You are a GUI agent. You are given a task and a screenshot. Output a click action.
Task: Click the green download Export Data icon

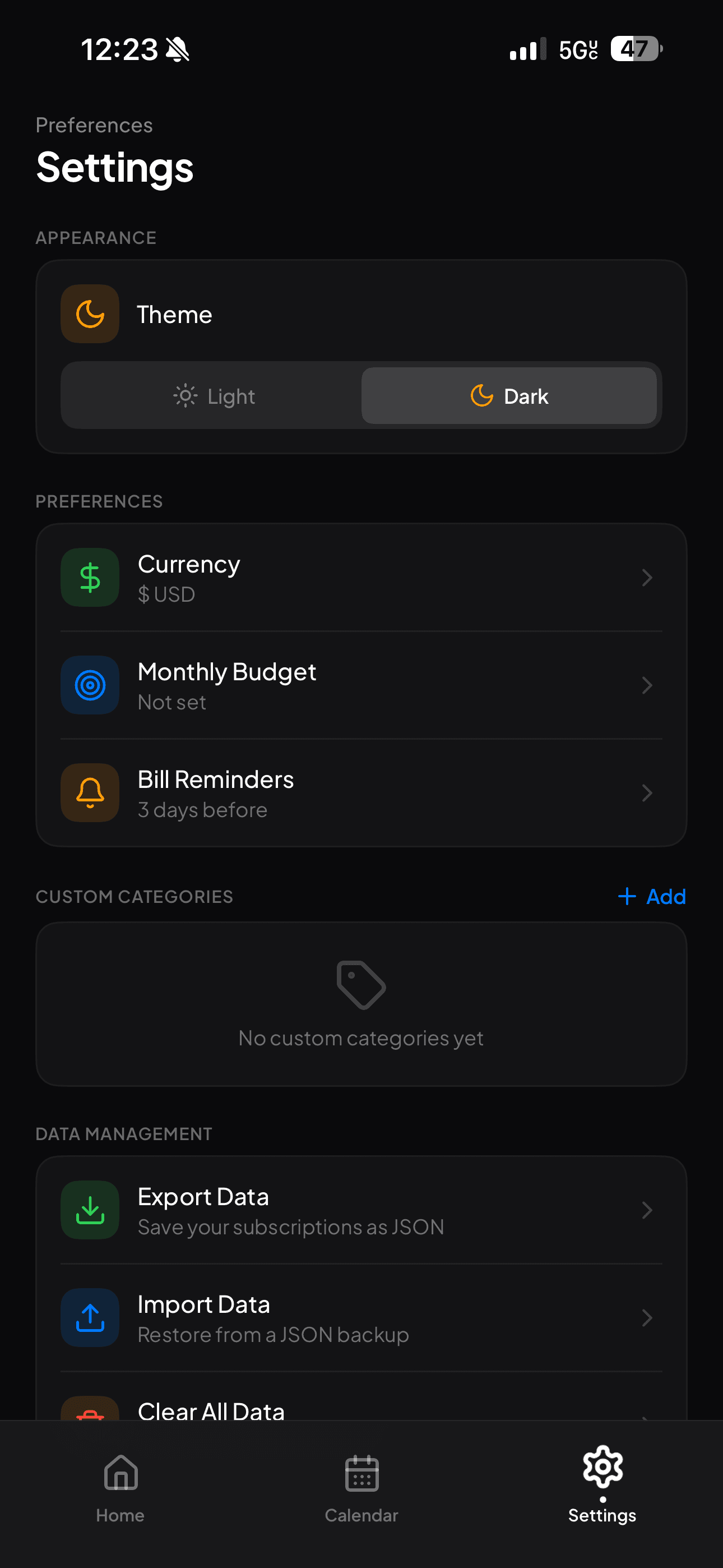pyautogui.click(x=90, y=1210)
